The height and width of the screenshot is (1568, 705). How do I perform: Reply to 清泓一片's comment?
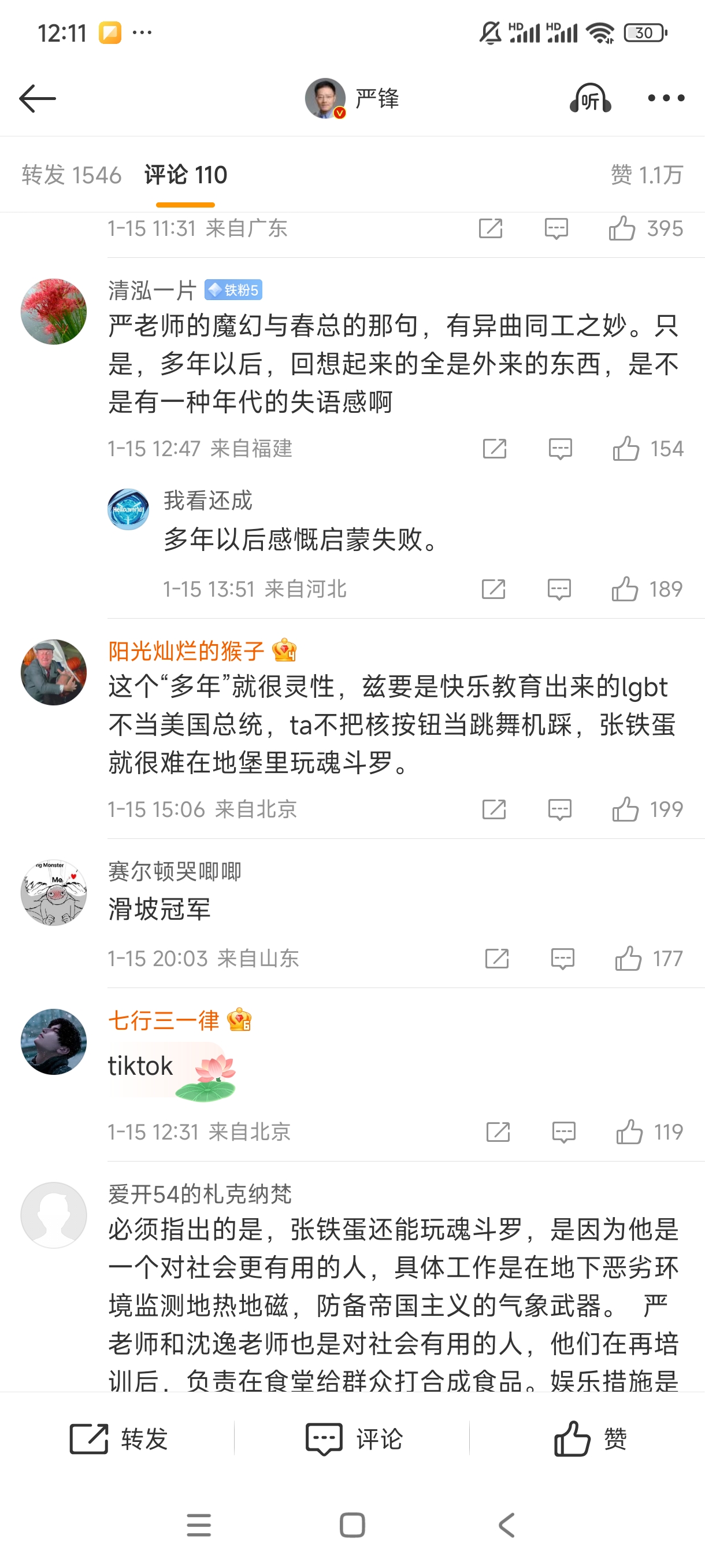pos(559,449)
